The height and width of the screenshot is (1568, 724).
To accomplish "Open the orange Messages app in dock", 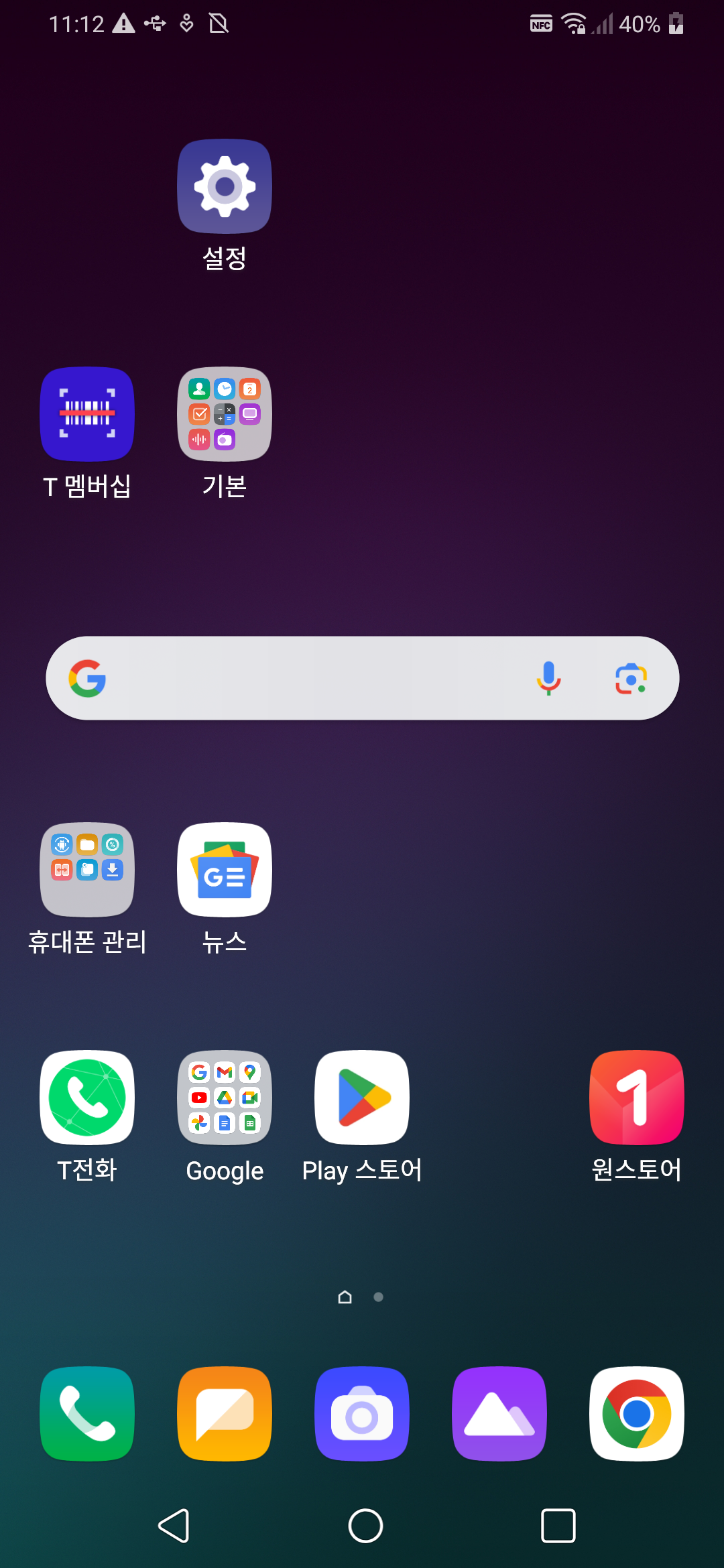I will pyautogui.click(x=225, y=1414).
